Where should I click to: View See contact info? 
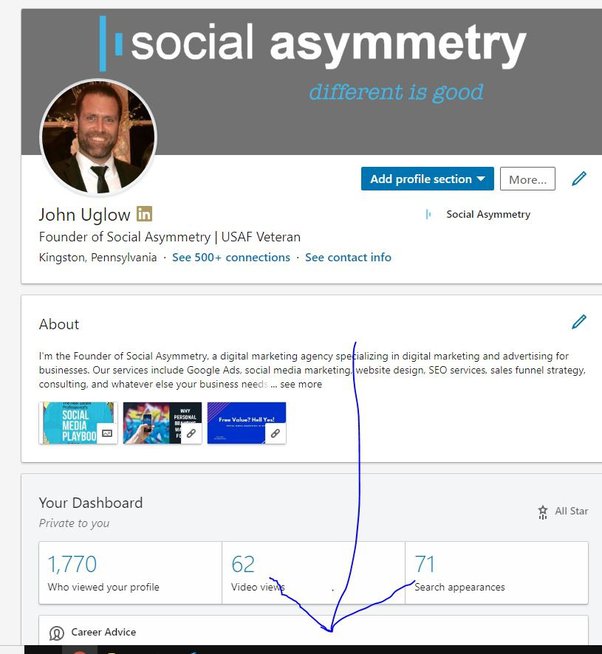point(348,257)
